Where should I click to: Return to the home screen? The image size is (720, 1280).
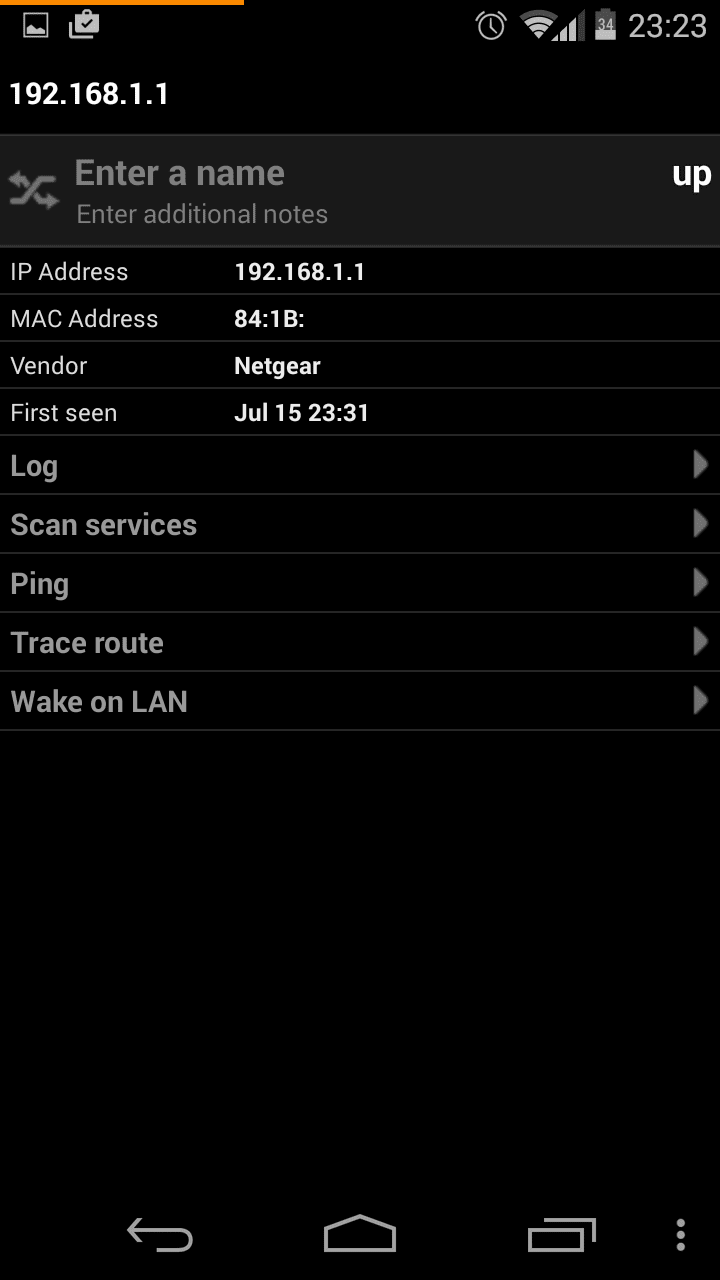point(360,1235)
